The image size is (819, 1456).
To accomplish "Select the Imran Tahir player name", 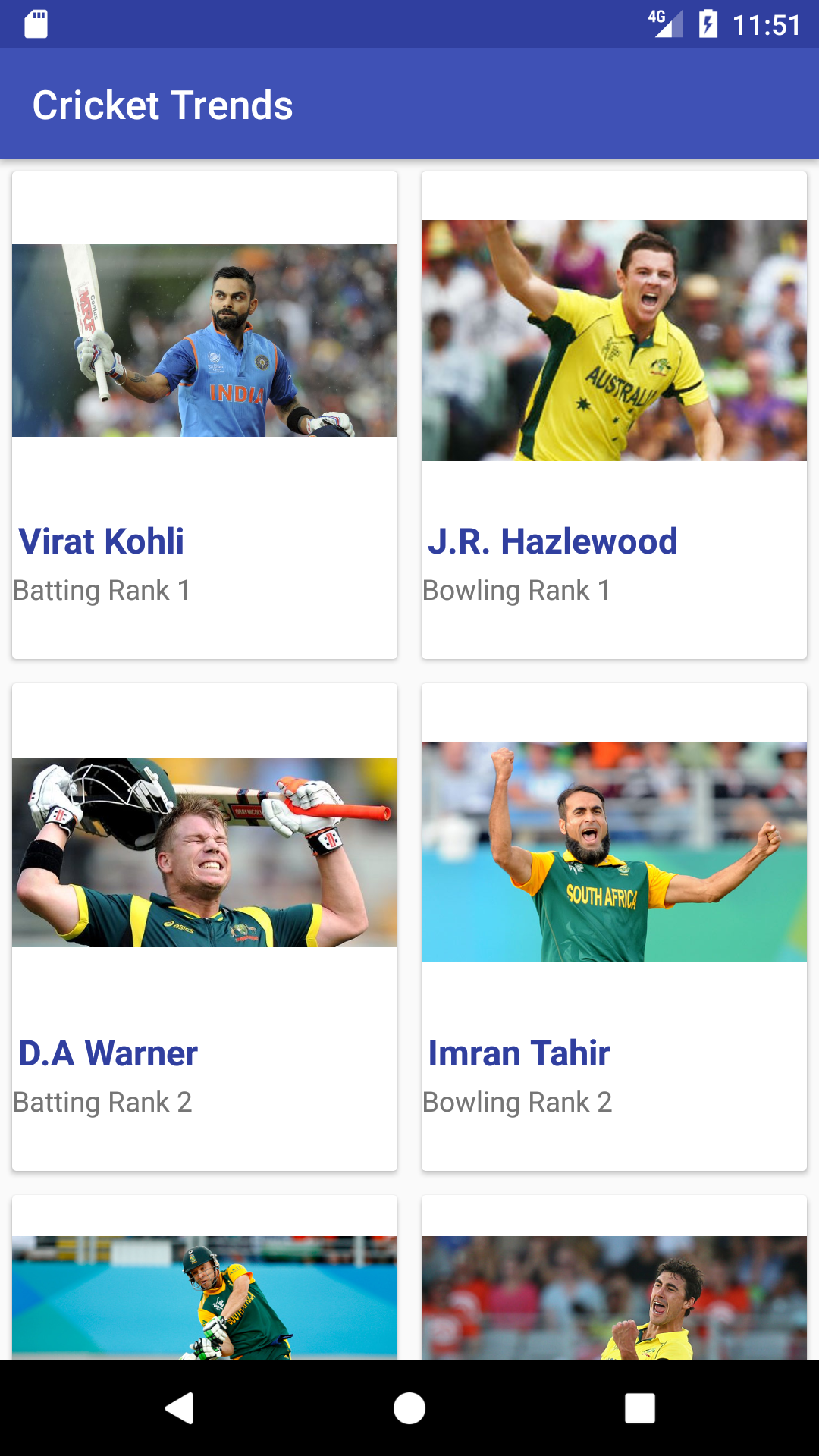I will coord(519,1053).
